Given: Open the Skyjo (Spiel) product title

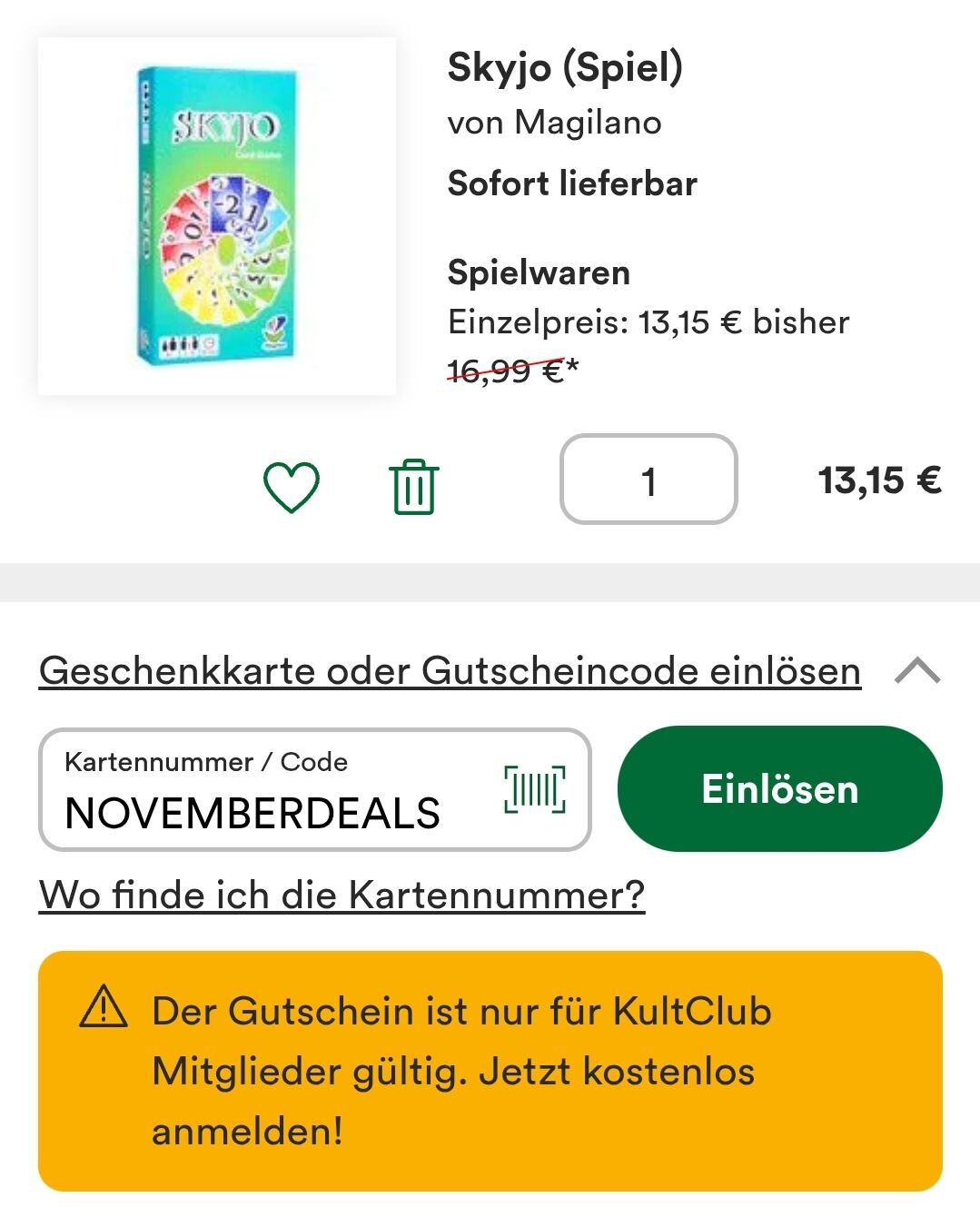Looking at the screenshot, I should [565, 68].
